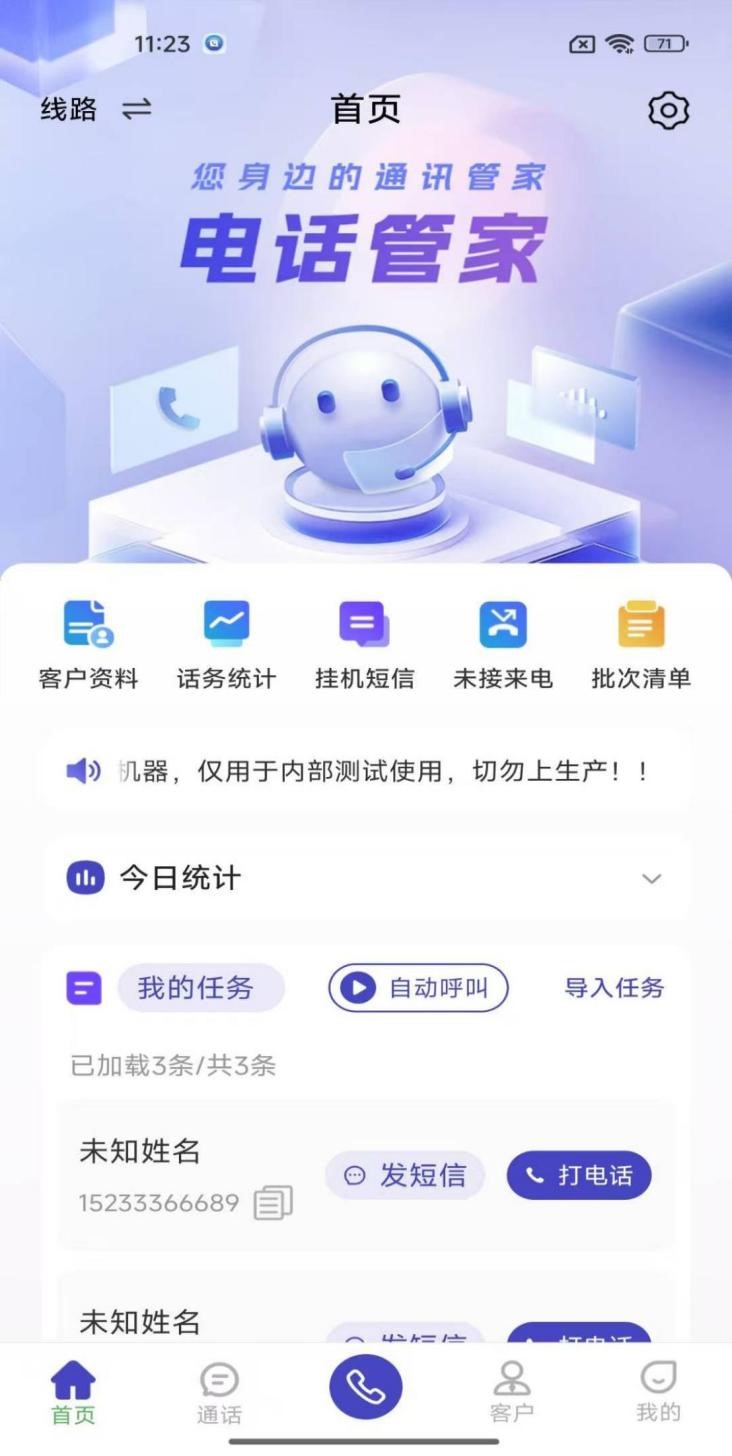Switch to the 客户 tab
Viewport: 732px width, 1456px height.
click(512, 1393)
